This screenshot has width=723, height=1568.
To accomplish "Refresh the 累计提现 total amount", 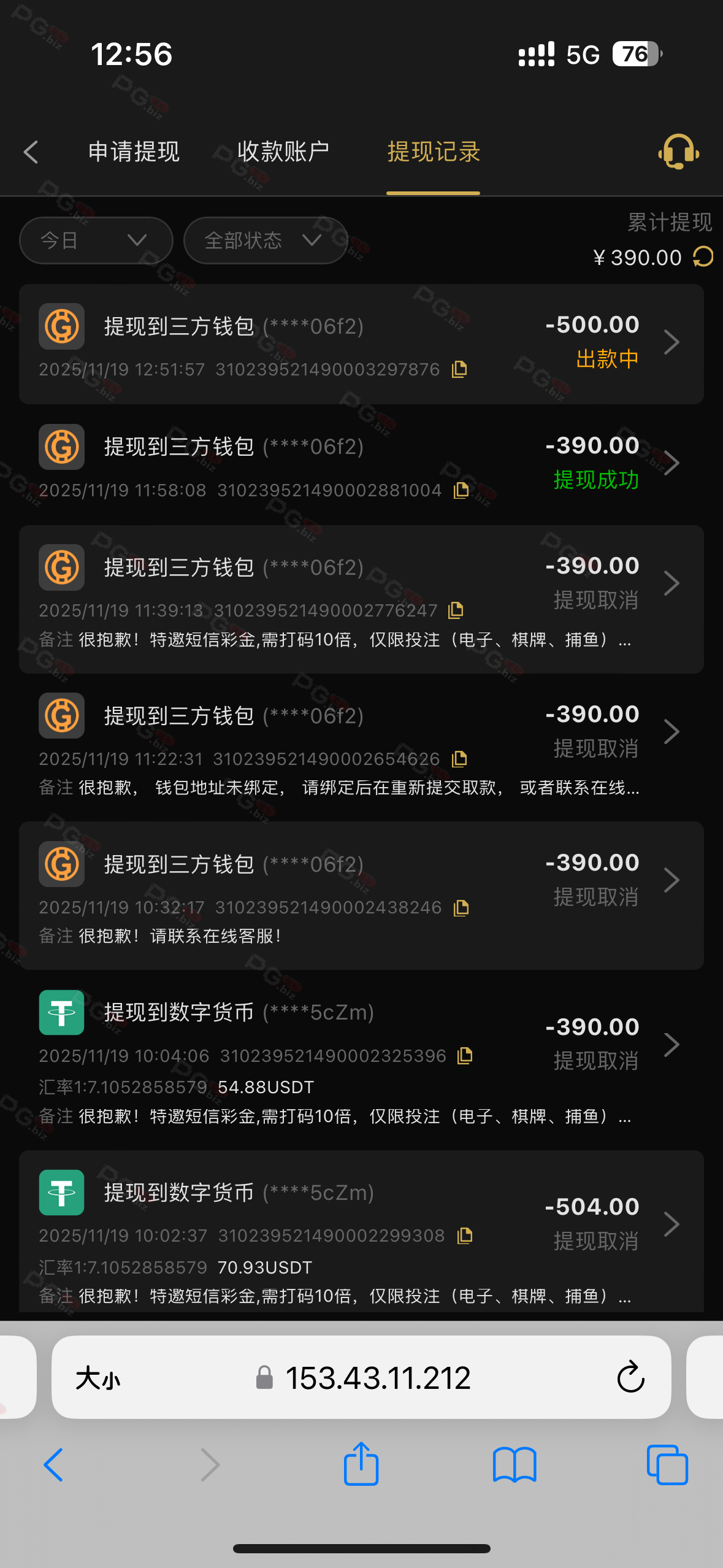I will pos(703,257).
